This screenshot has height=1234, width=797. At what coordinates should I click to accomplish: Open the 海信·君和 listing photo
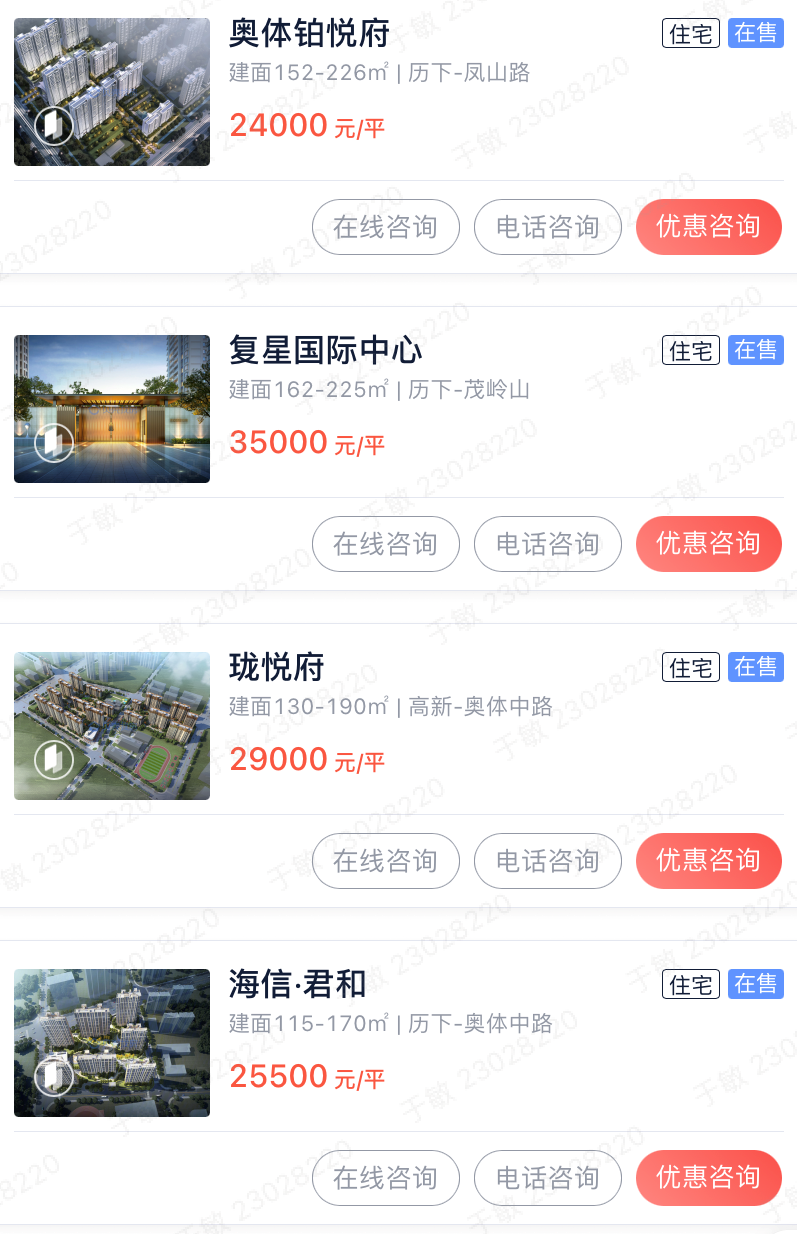click(x=112, y=1043)
